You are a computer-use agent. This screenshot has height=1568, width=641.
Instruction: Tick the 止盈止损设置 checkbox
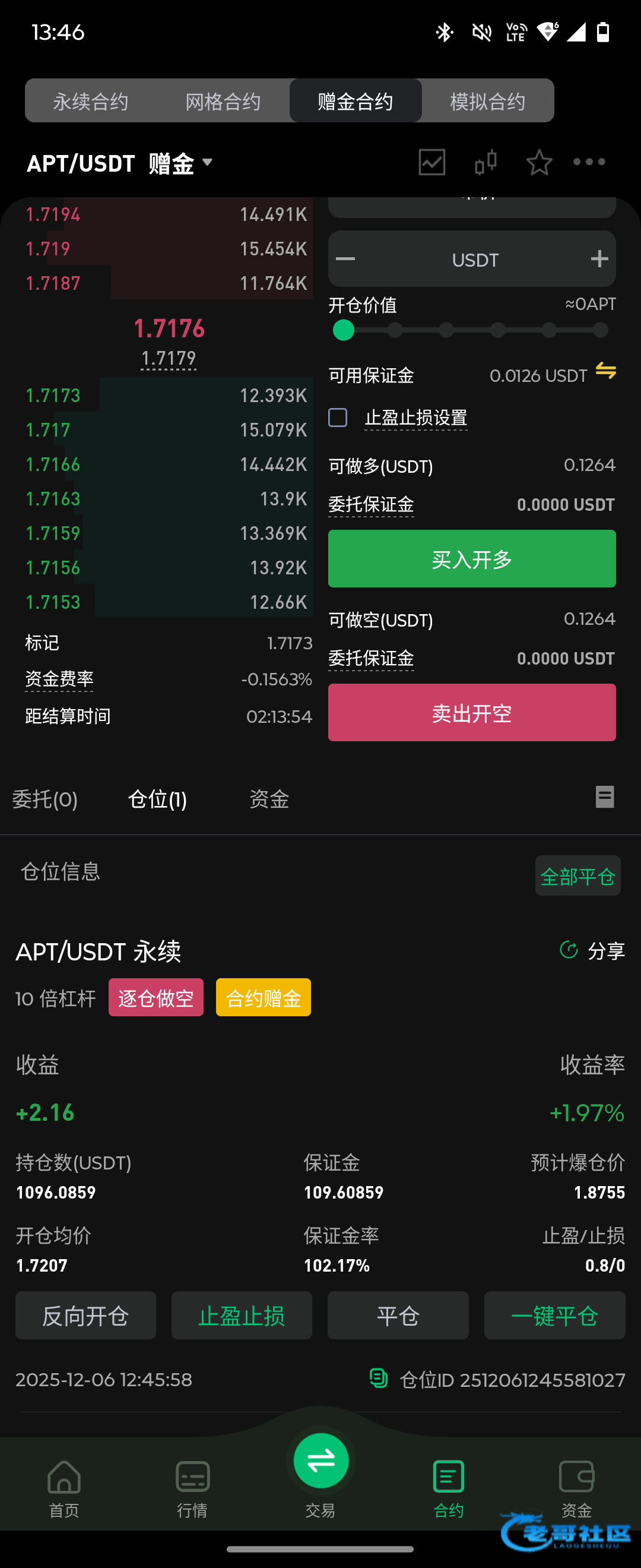point(338,418)
